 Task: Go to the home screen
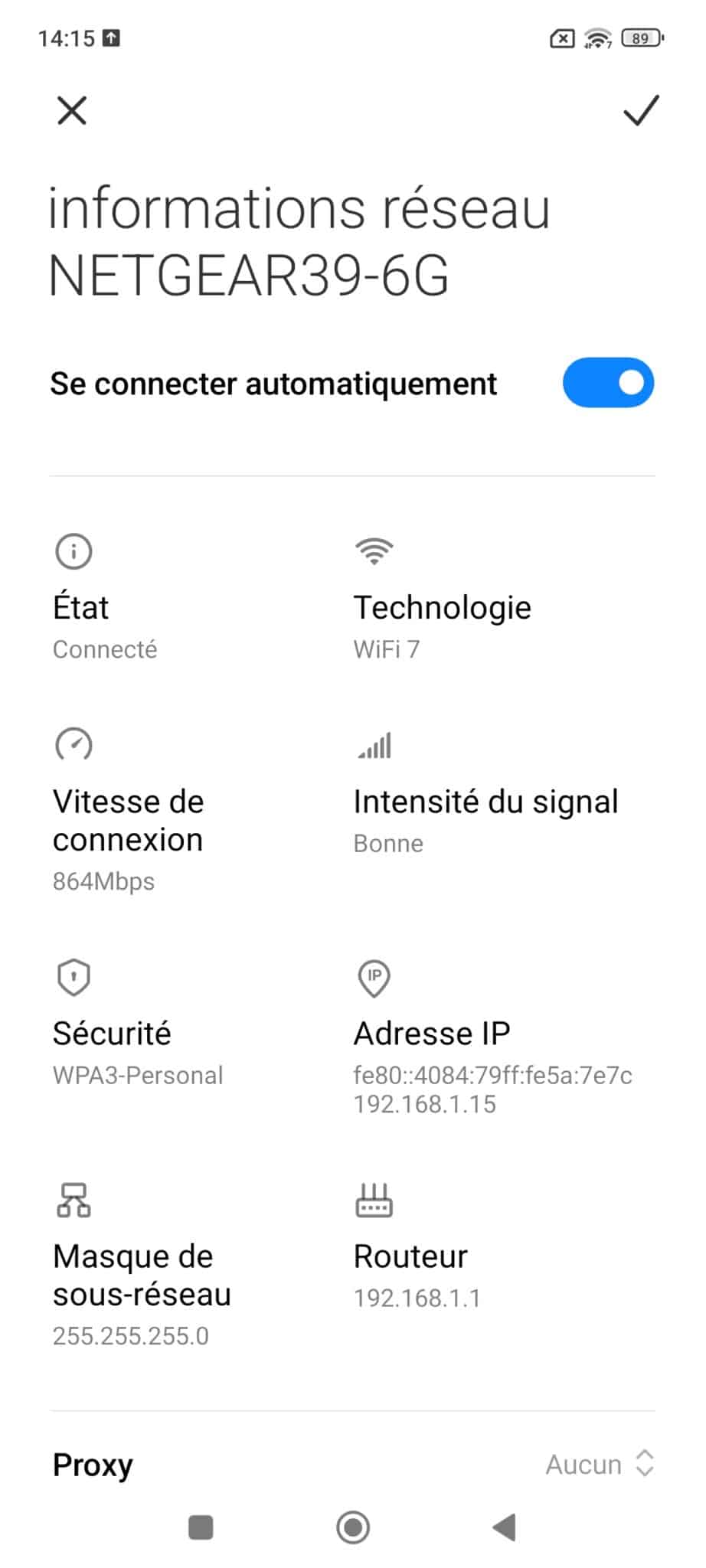(353, 1527)
